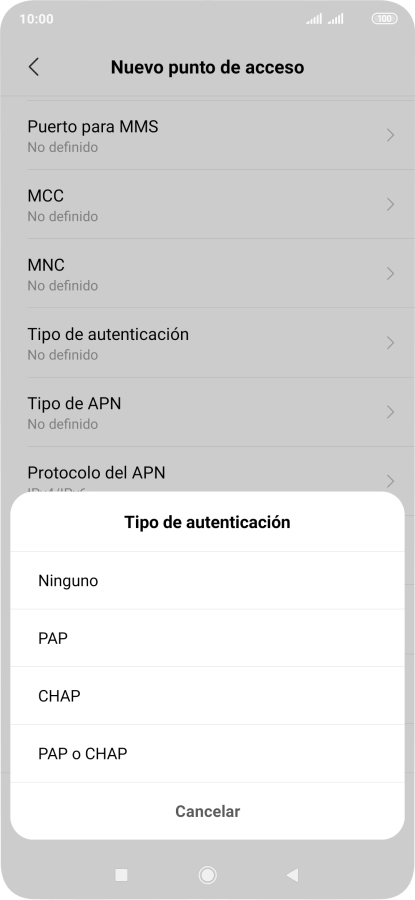Select Ninguno as authentication type
The height and width of the screenshot is (900, 415).
point(207,580)
